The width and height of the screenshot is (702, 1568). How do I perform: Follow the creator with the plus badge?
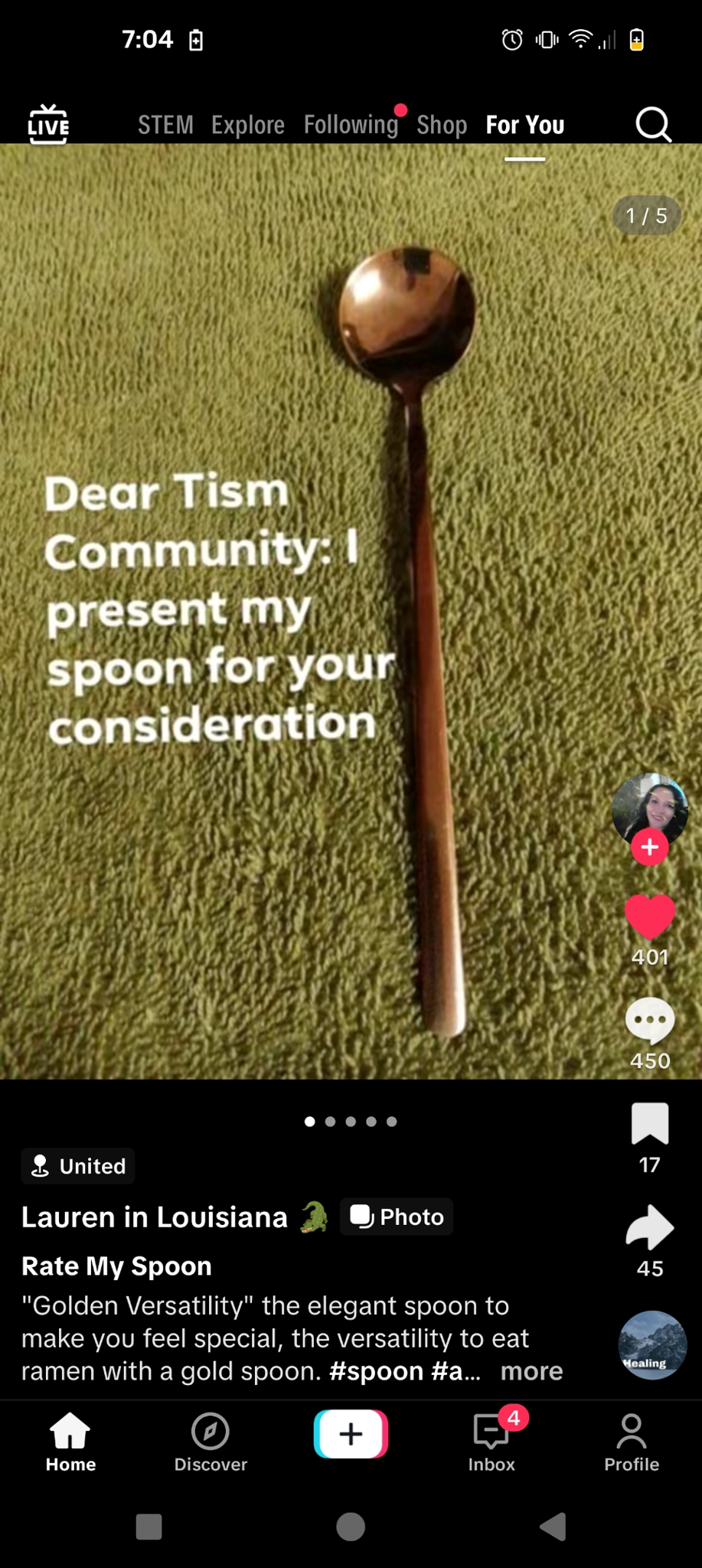(x=650, y=847)
